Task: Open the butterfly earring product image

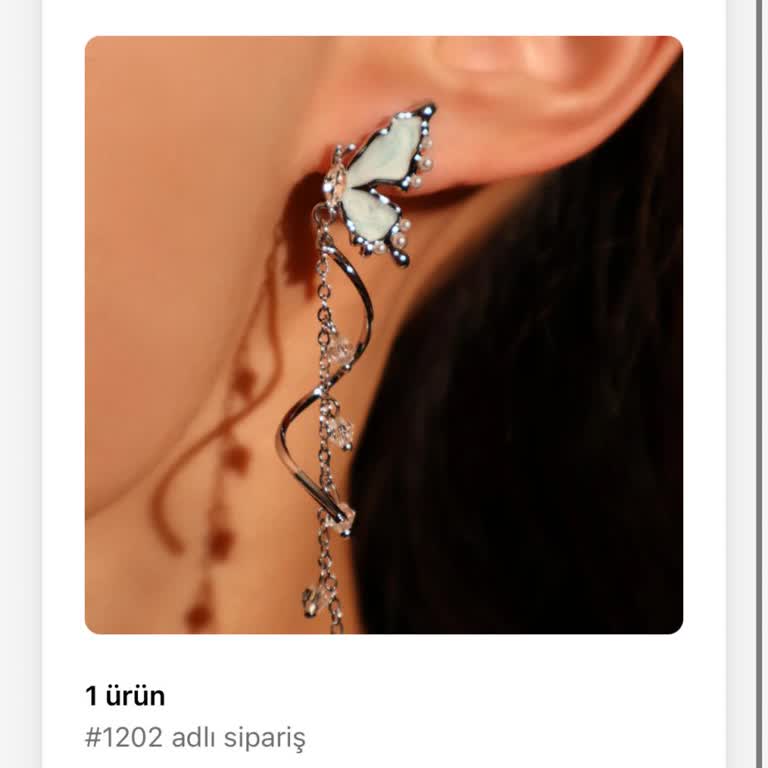Action: point(384,335)
